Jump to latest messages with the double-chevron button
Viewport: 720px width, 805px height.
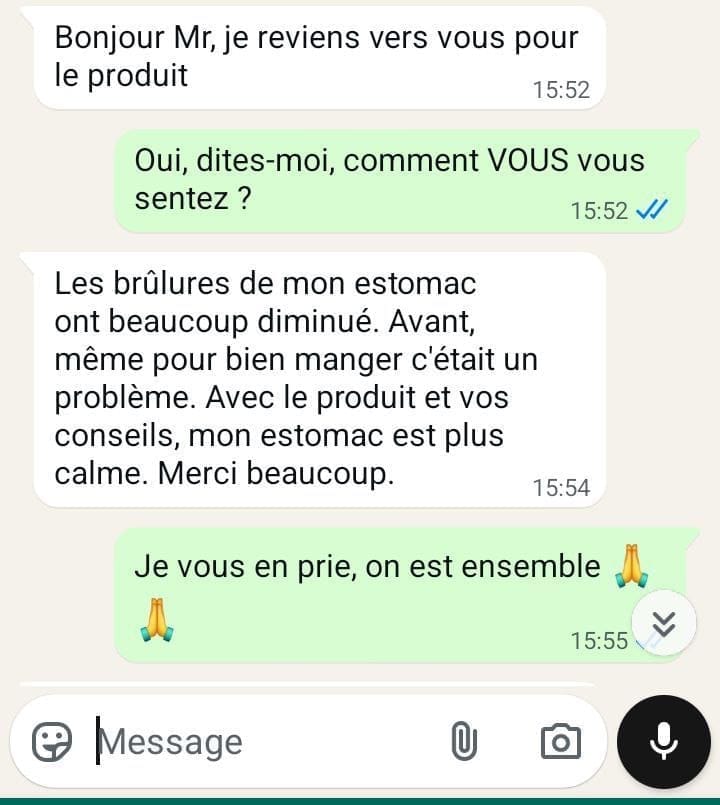664,622
